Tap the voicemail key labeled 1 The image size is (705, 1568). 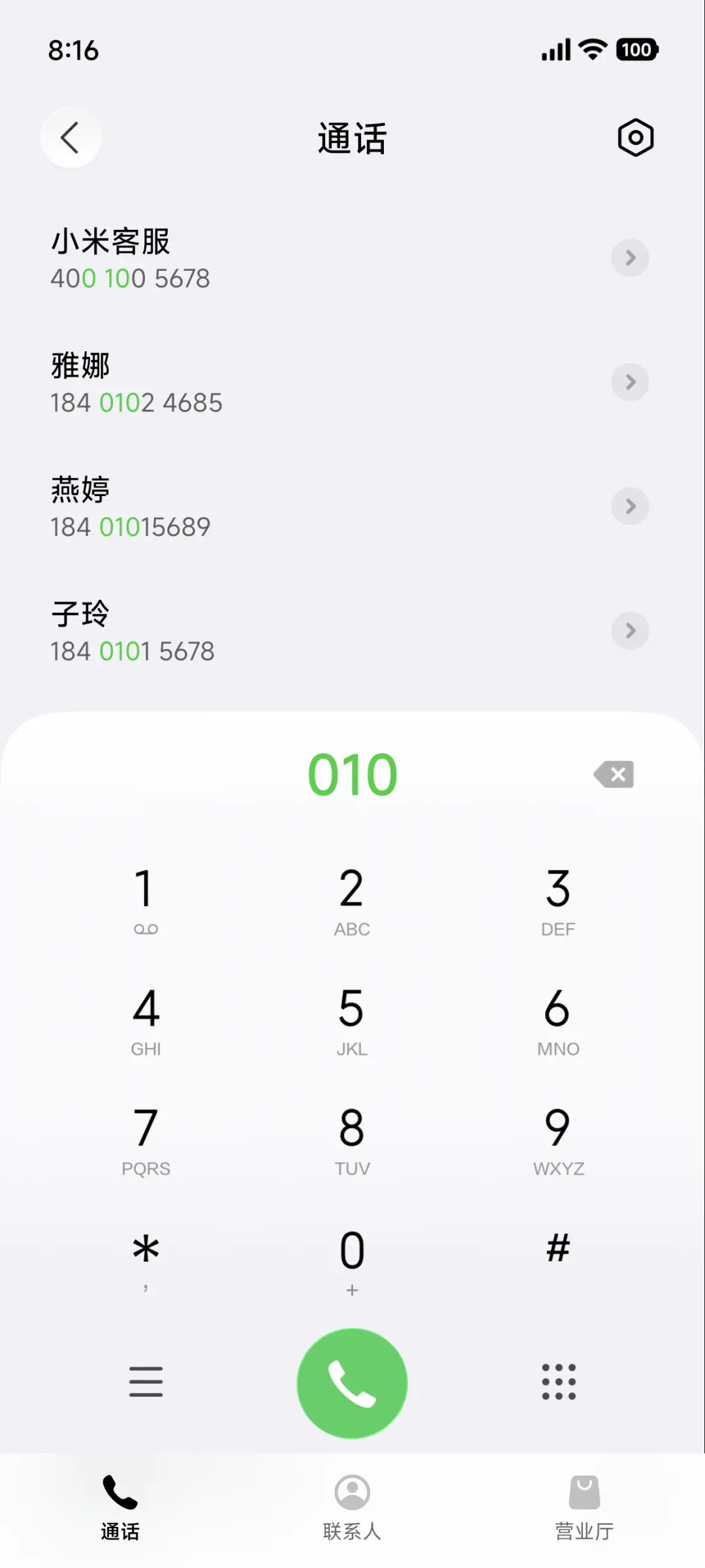tap(146, 901)
